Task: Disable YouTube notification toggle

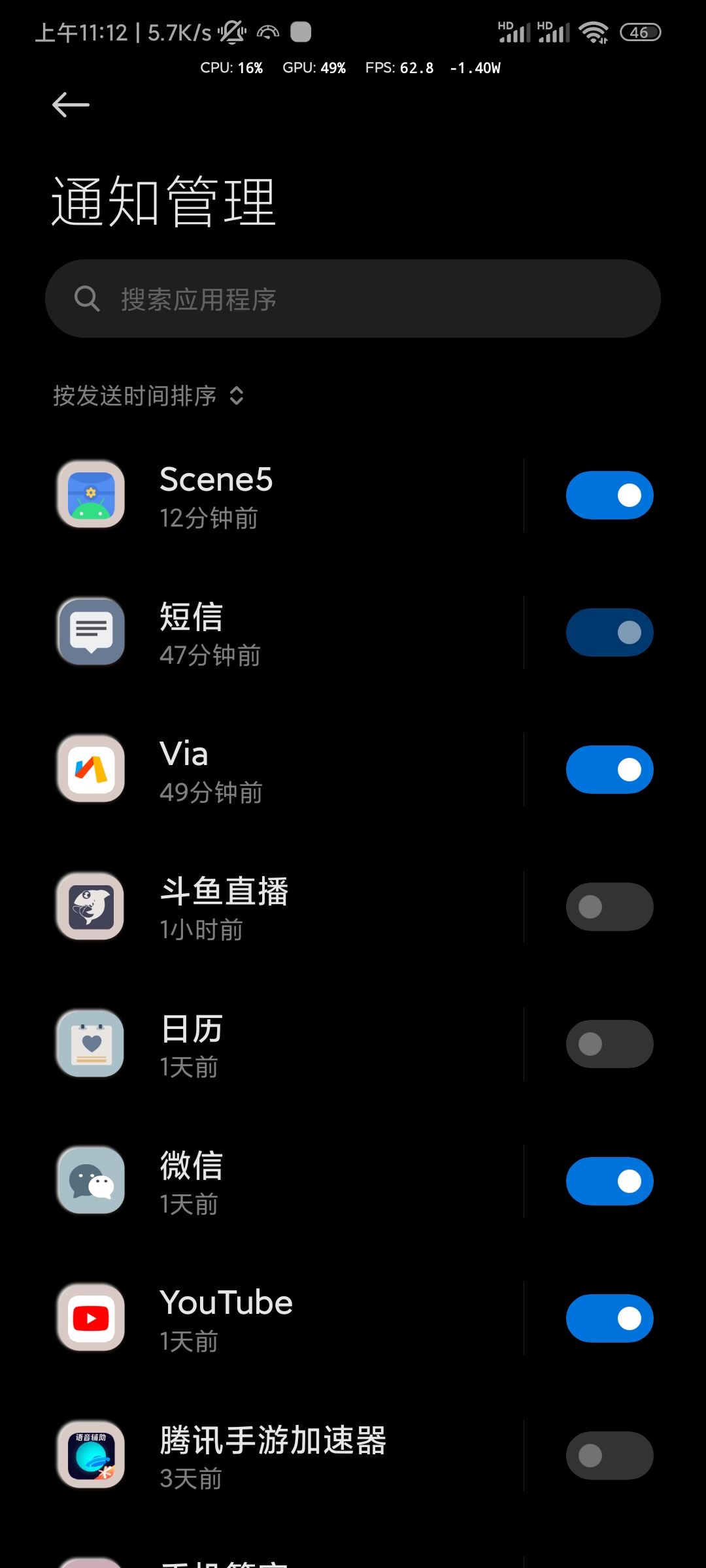Action: 609,1318
